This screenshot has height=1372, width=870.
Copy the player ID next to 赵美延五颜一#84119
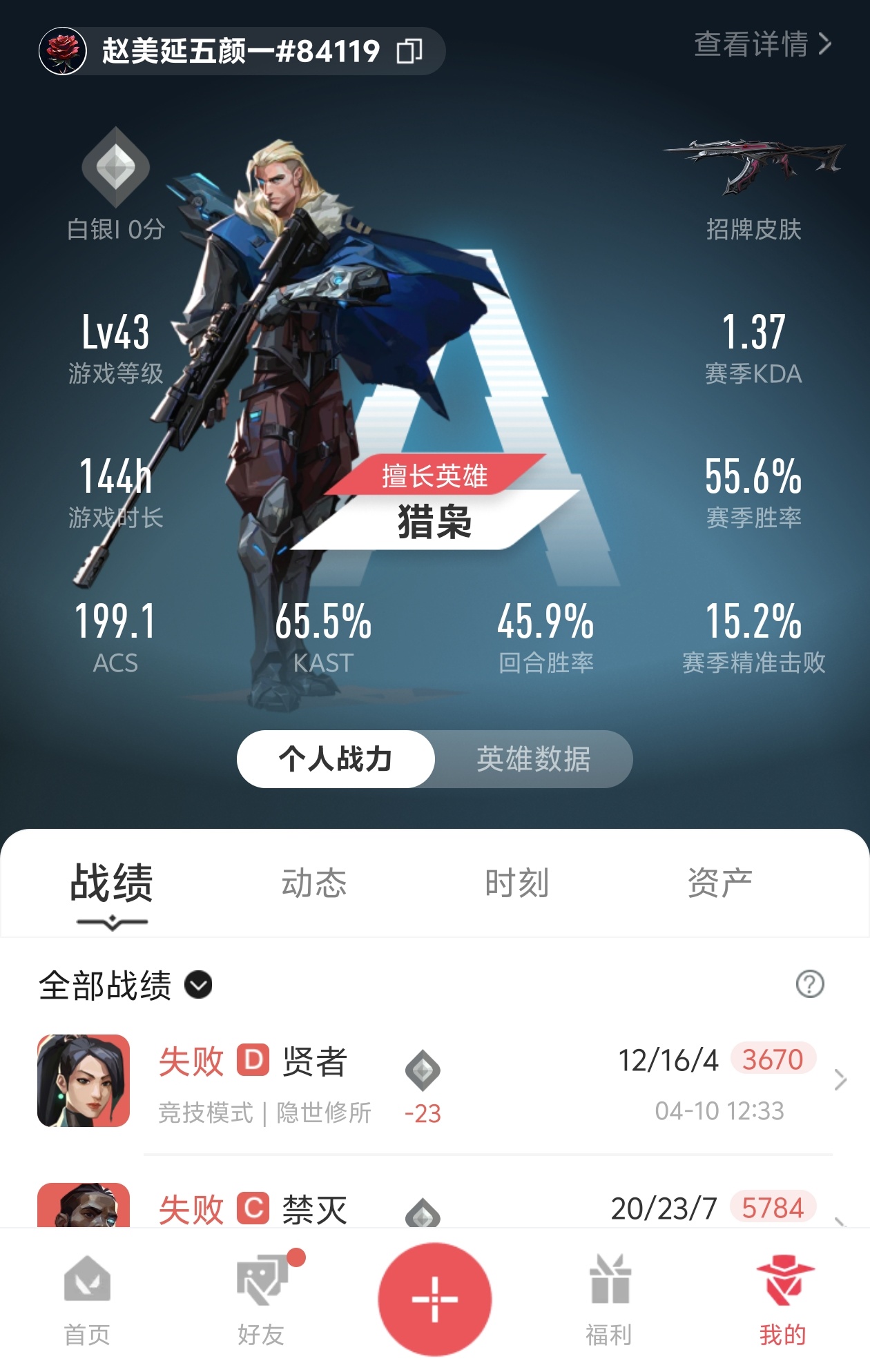pos(409,52)
